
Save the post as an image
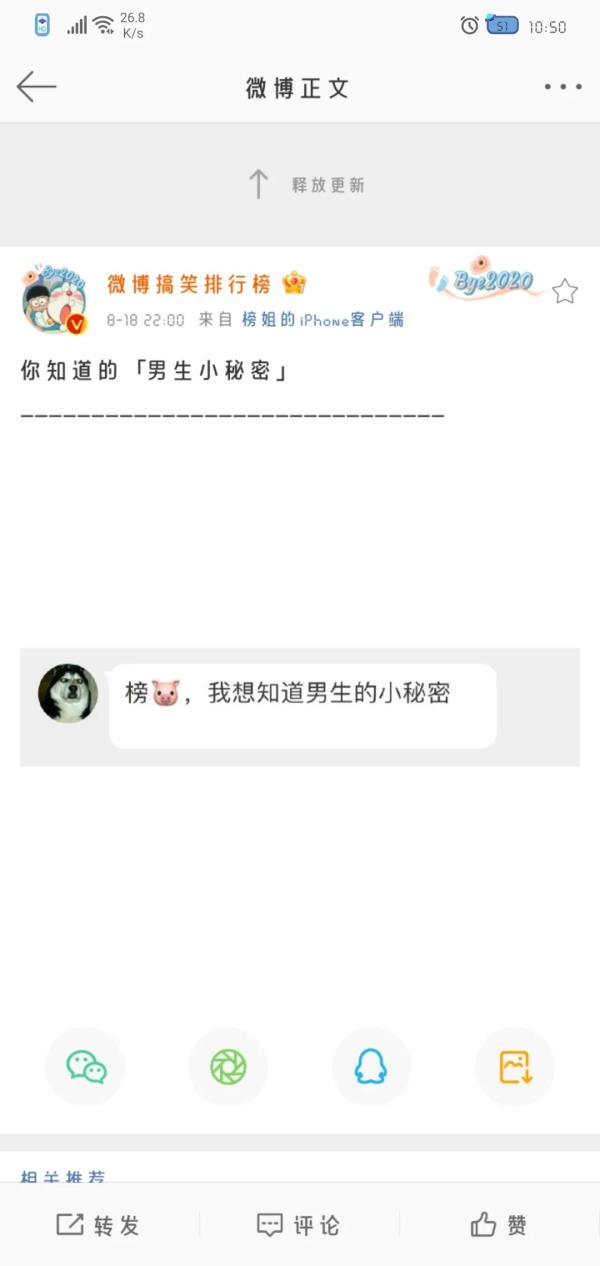tap(515, 1067)
